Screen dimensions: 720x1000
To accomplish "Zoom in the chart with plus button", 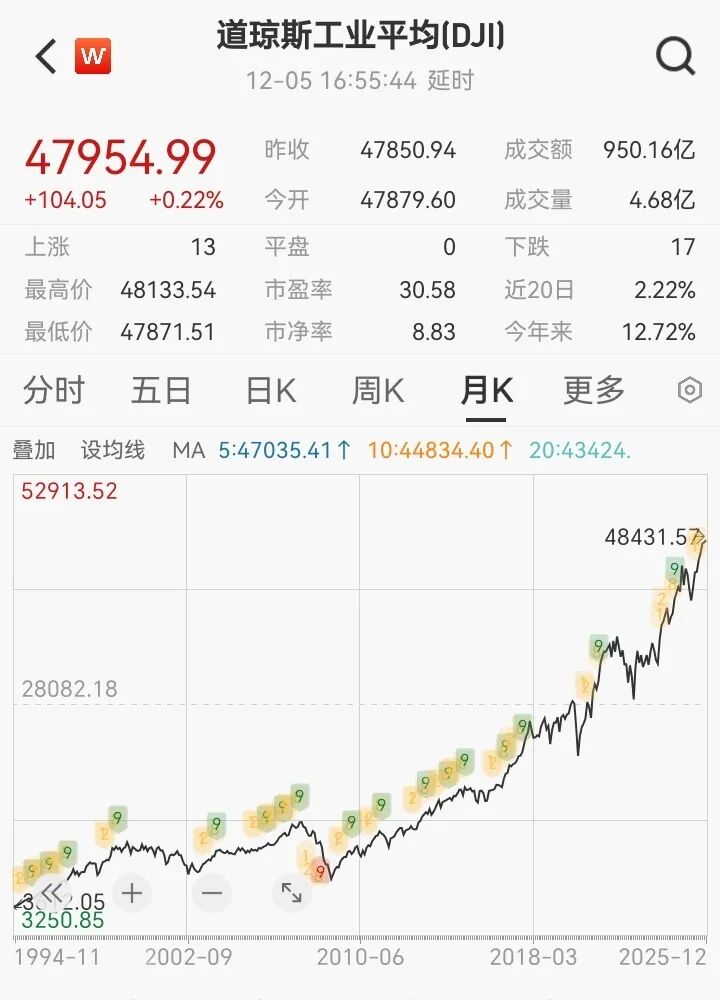I will click(x=132, y=892).
